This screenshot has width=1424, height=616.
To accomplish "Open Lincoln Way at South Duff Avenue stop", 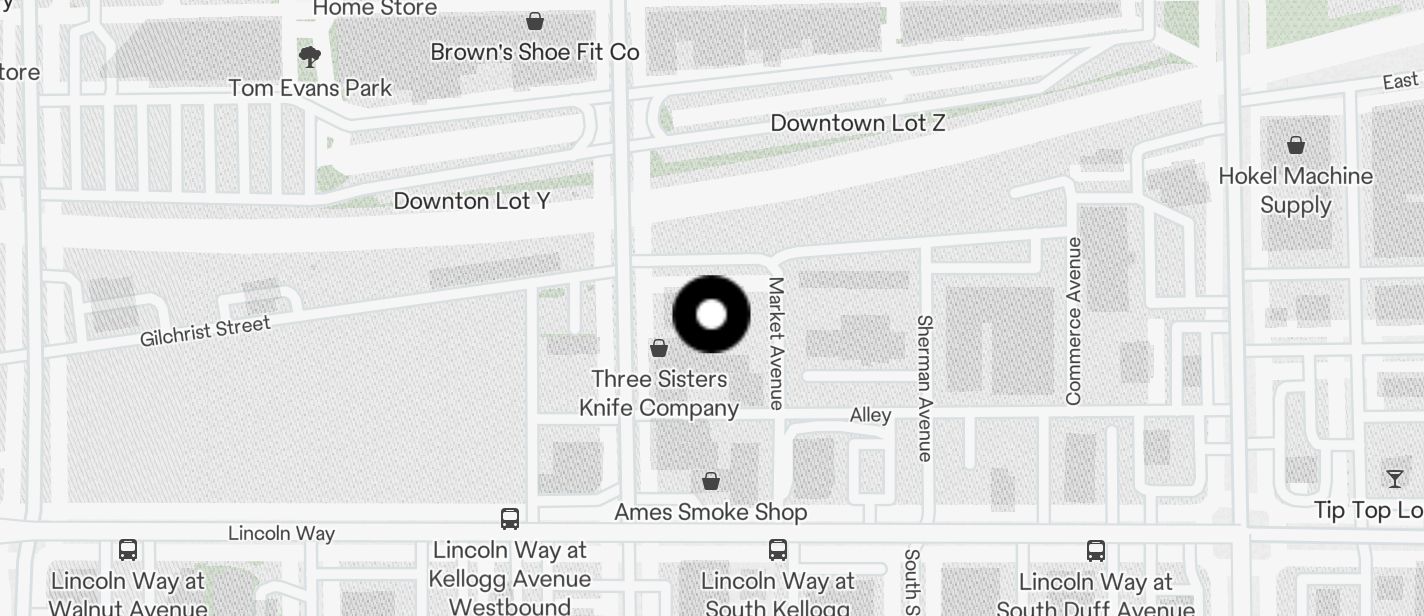I will 1096,550.
